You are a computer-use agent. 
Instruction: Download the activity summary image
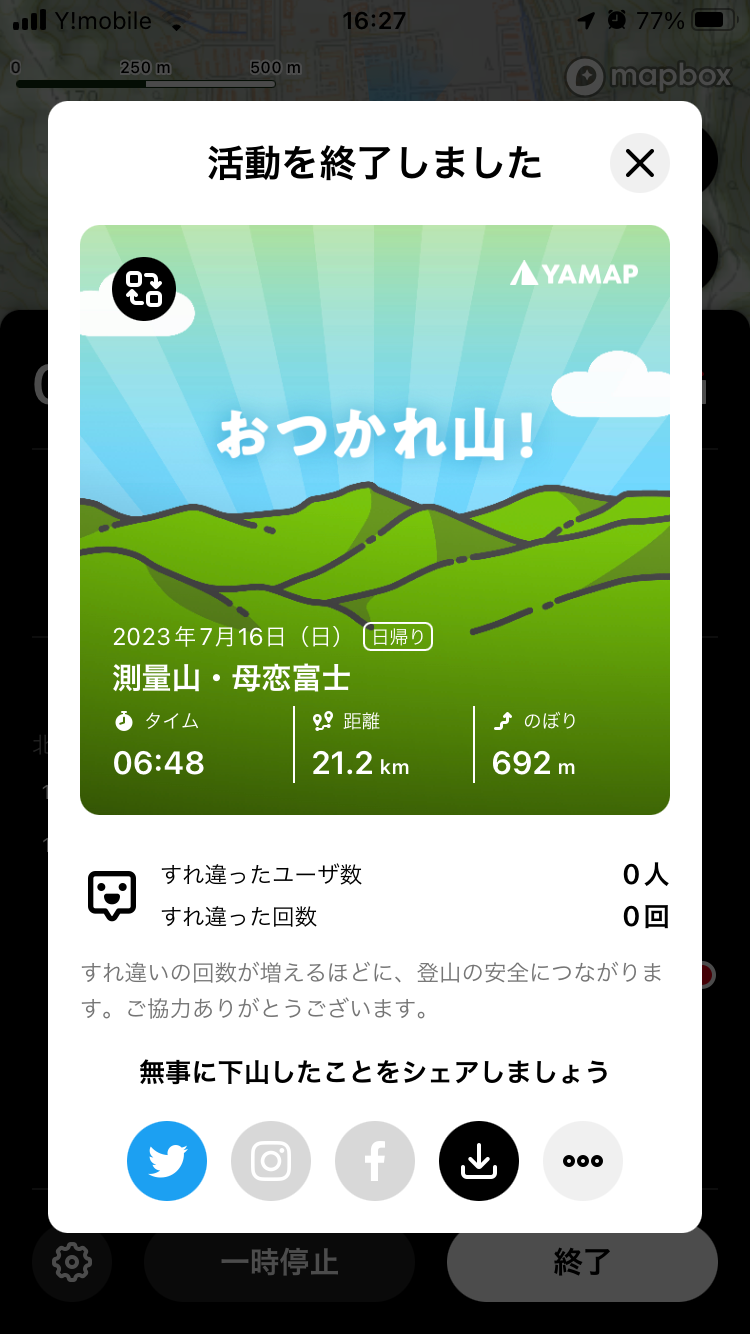coord(479,1161)
